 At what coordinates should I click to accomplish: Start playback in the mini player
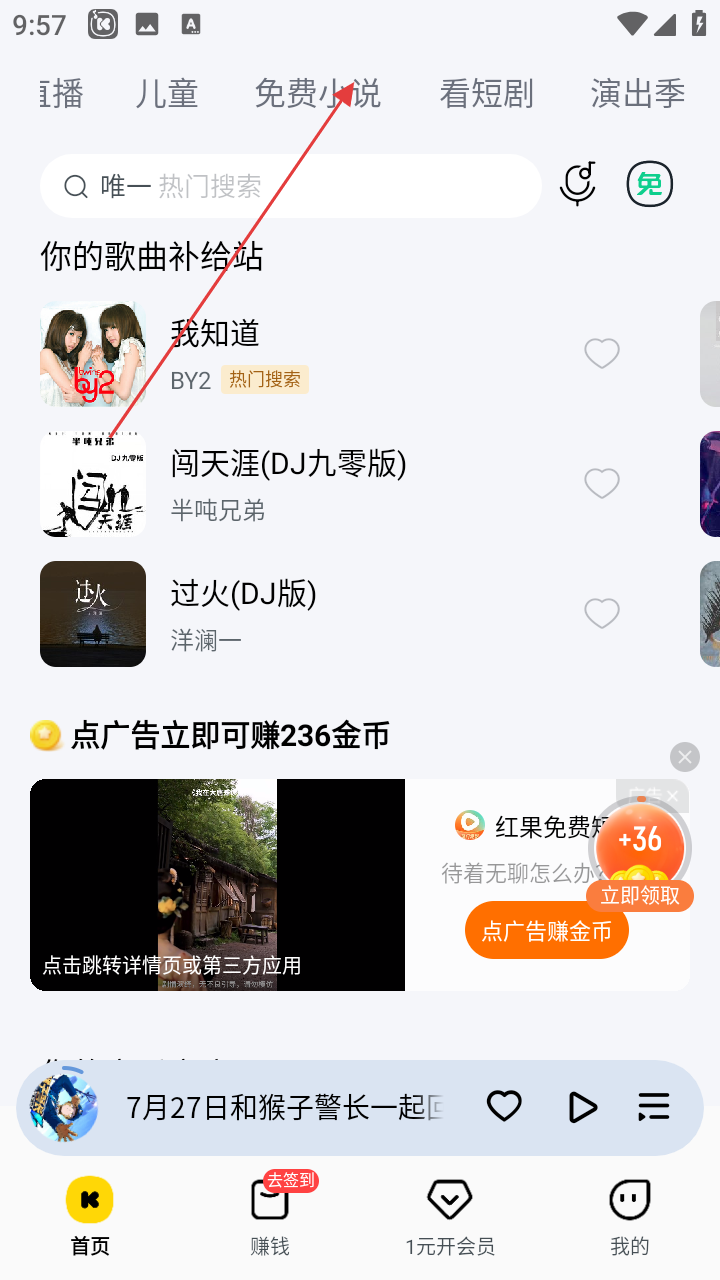581,1107
